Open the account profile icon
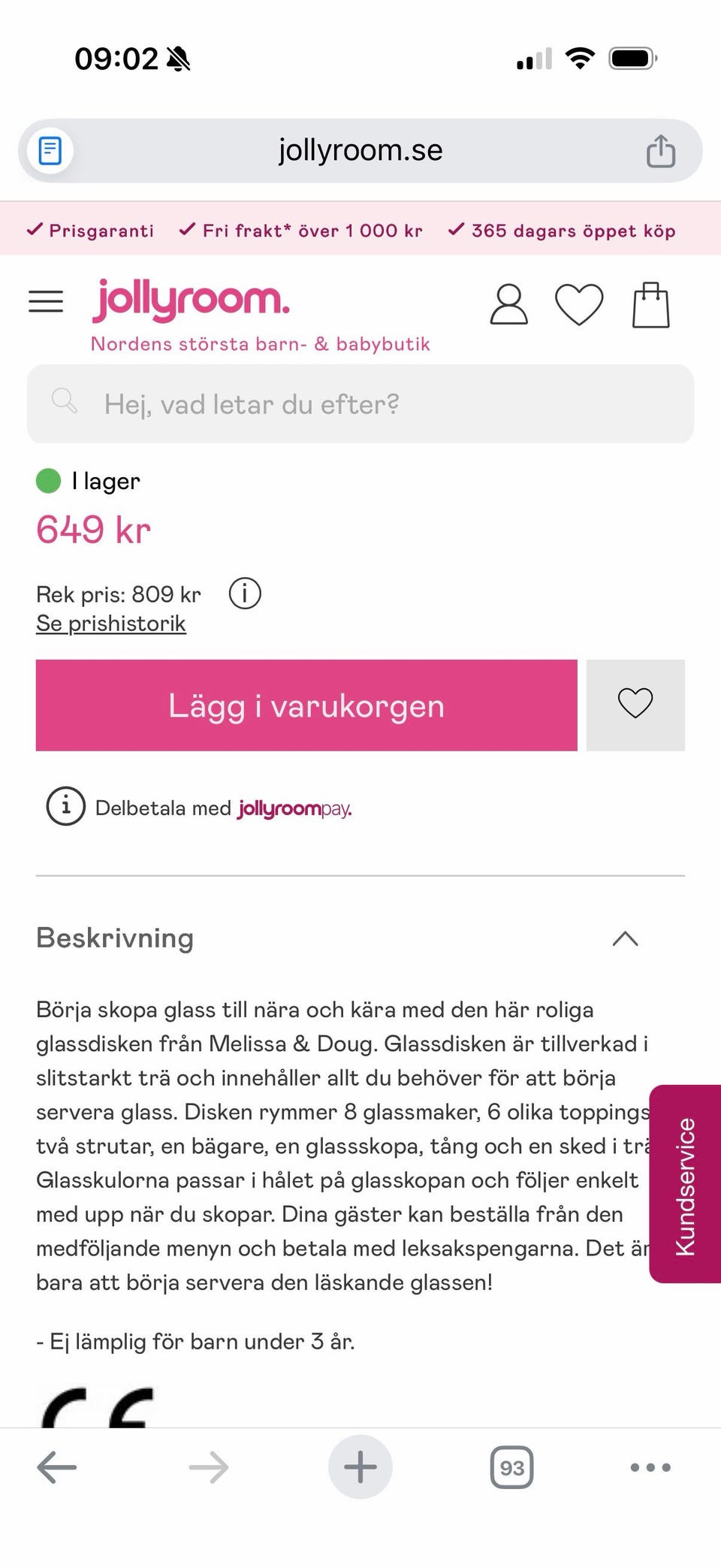The height and width of the screenshot is (1568, 721). 508,304
